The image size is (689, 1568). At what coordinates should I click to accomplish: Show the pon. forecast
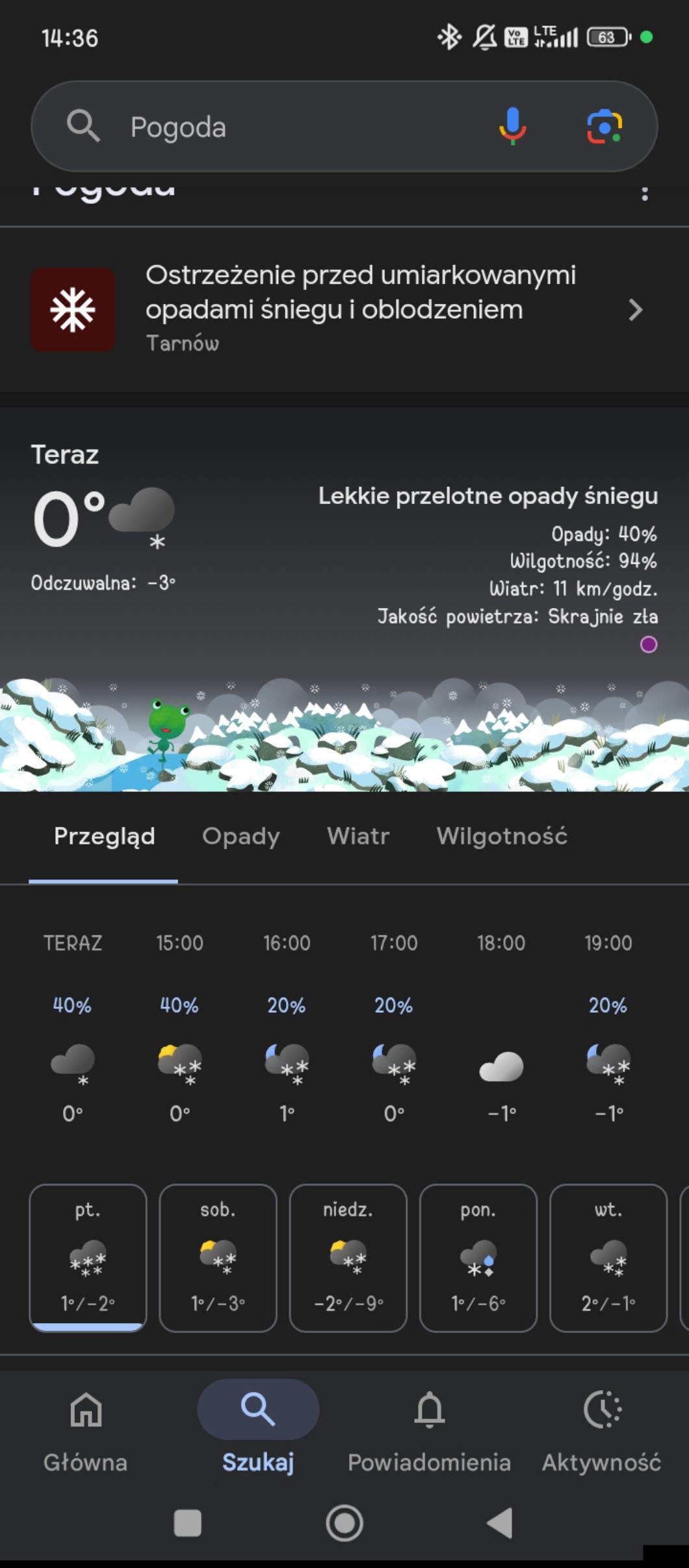(x=478, y=1257)
